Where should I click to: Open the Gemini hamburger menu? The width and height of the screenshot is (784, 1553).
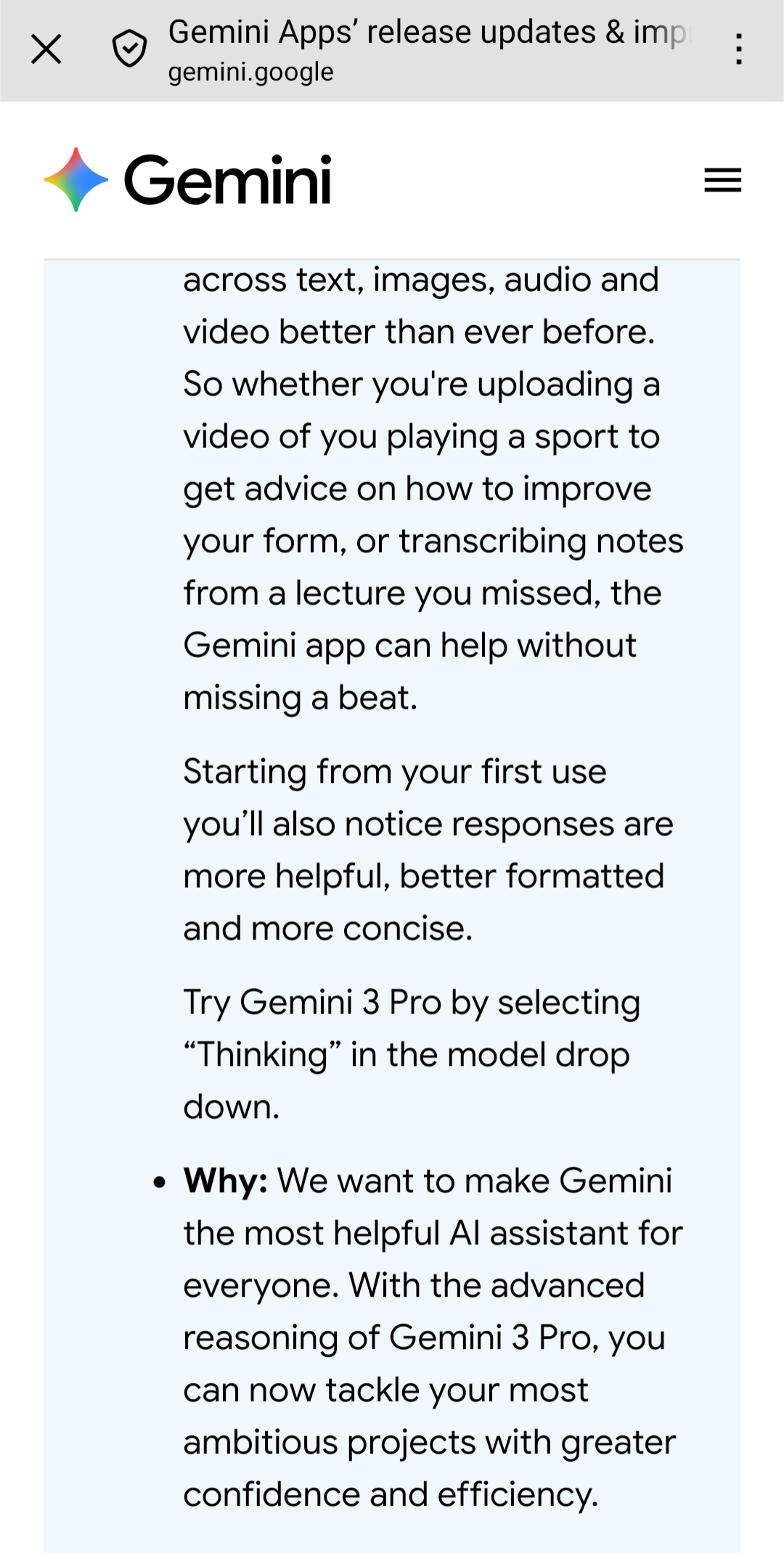click(722, 180)
